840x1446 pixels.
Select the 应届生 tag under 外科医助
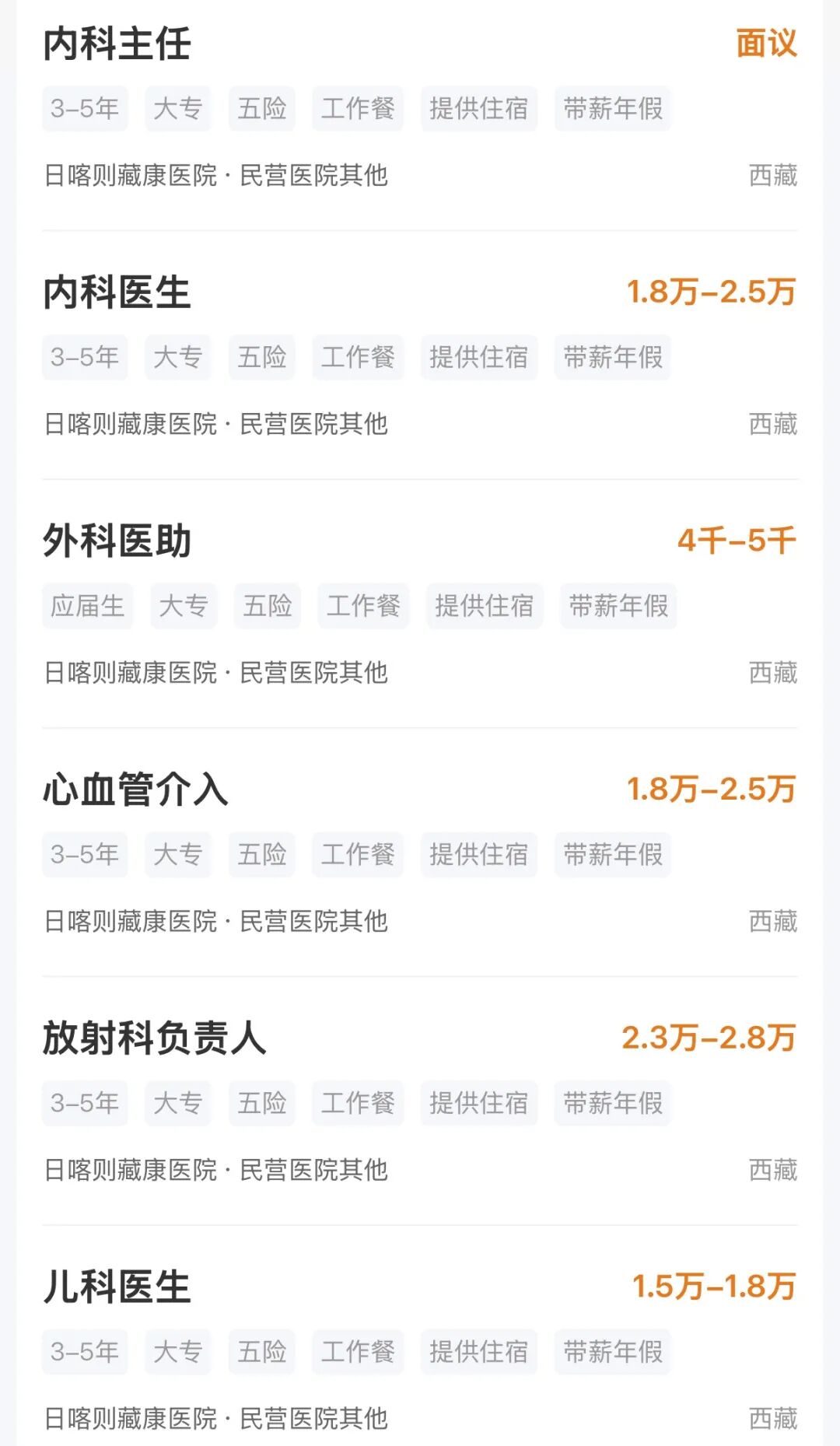pyautogui.click(x=88, y=605)
